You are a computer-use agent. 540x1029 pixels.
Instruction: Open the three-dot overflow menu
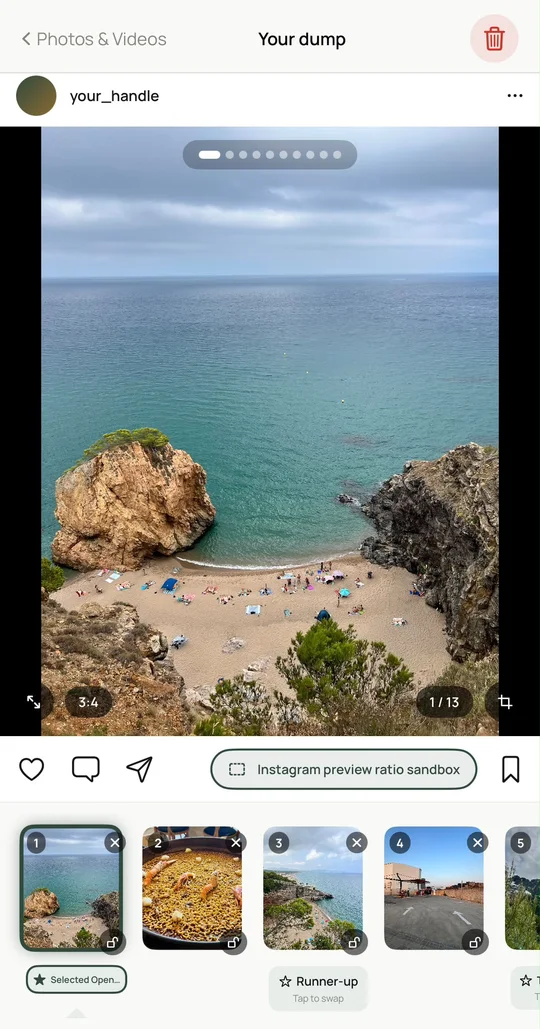[515, 96]
